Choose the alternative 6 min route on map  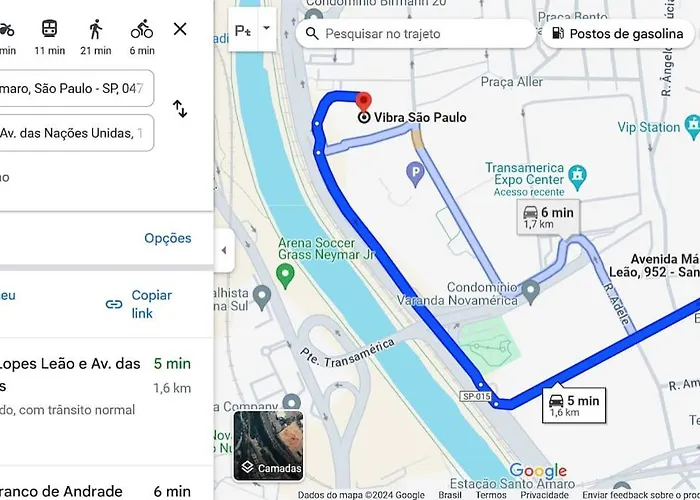pyautogui.click(x=549, y=217)
